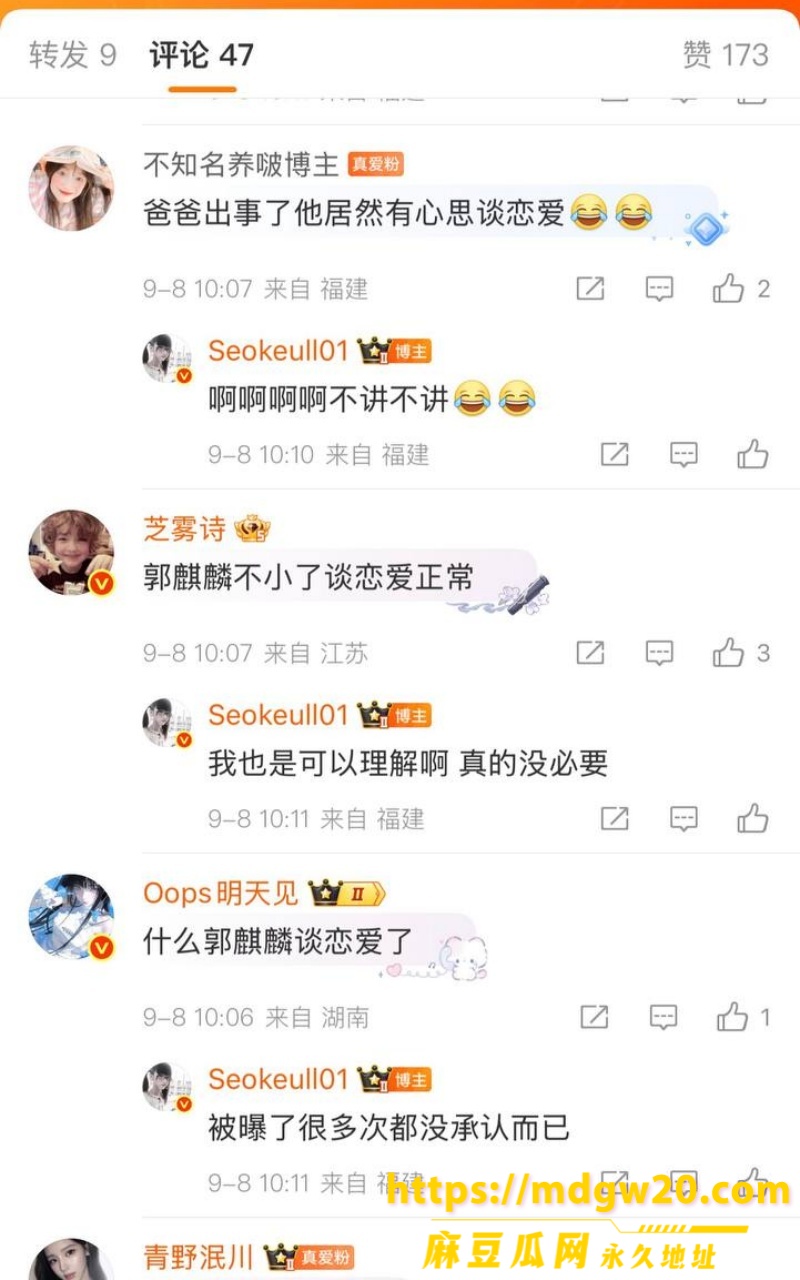This screenshot has width=800, height=1280.
Task: Open Oops明天见's profile avatar
Action: pyautogui.click(x=71, y=917)
